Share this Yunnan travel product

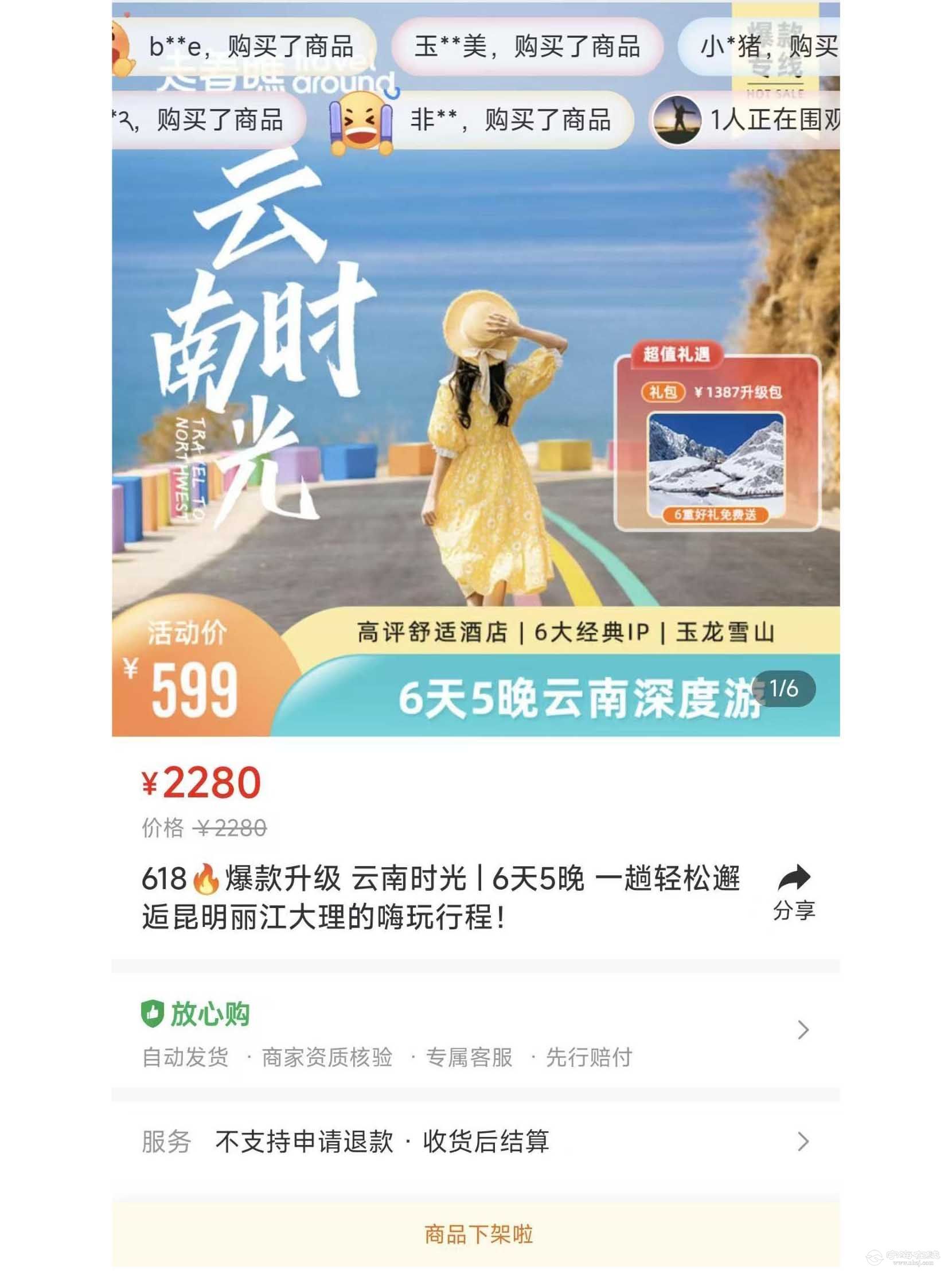pos(793,891)
